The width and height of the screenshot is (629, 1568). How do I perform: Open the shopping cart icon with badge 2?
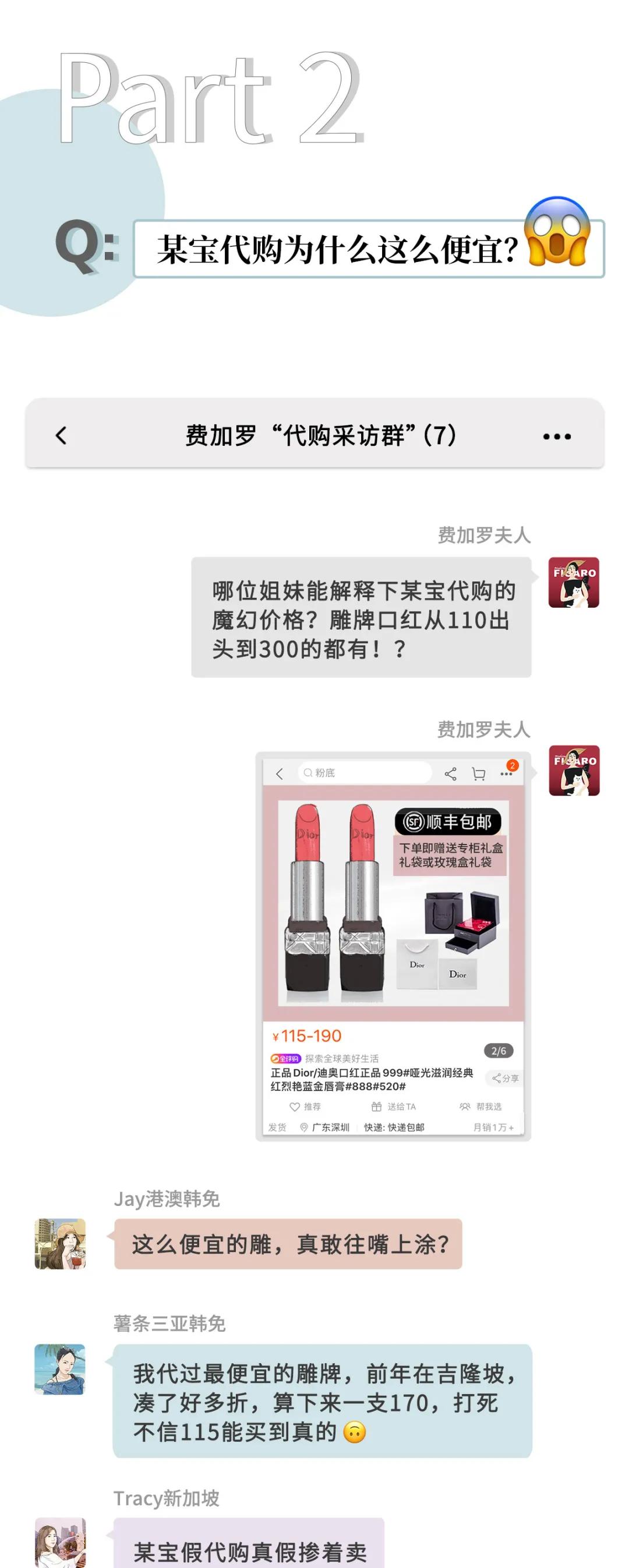coord(478,774)
